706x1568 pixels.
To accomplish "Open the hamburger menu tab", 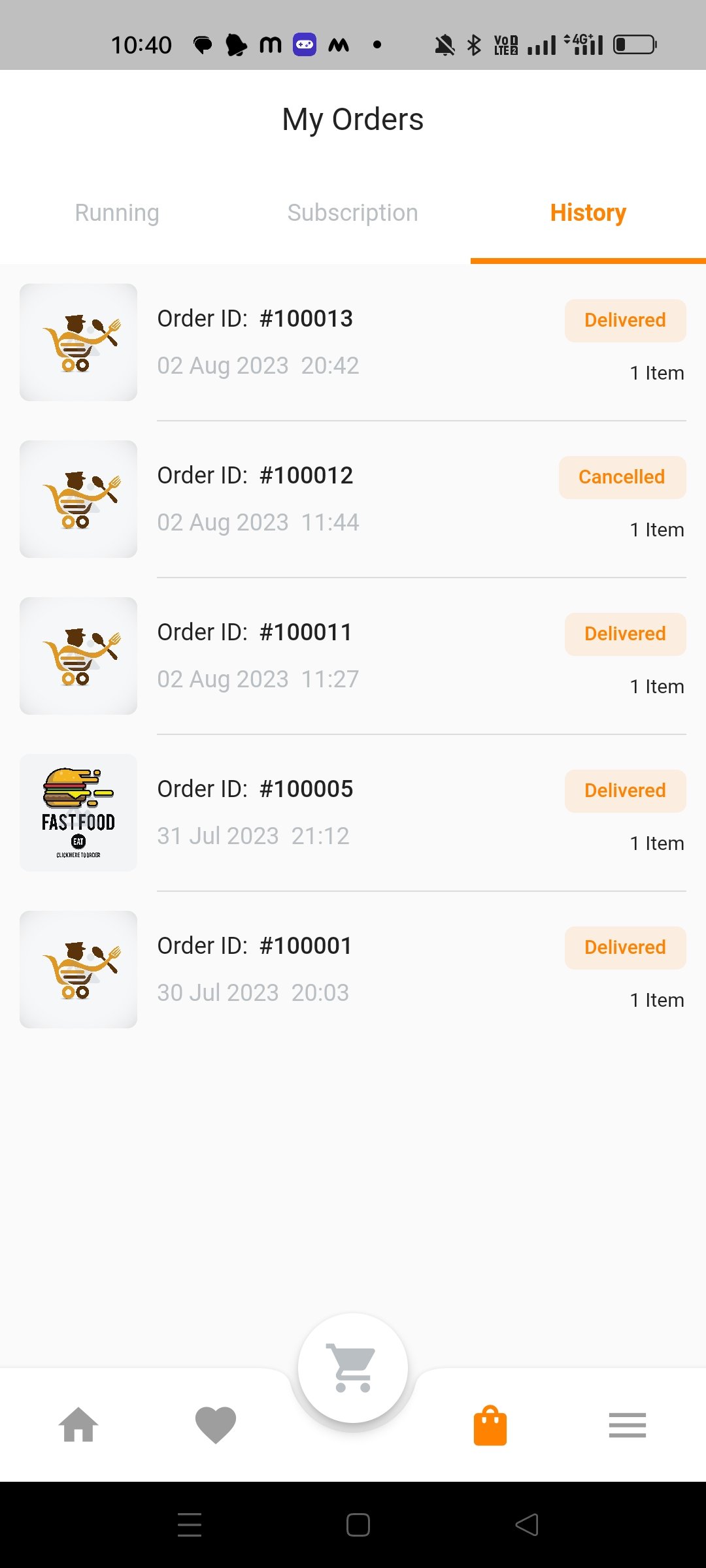I will point(628,1424).
